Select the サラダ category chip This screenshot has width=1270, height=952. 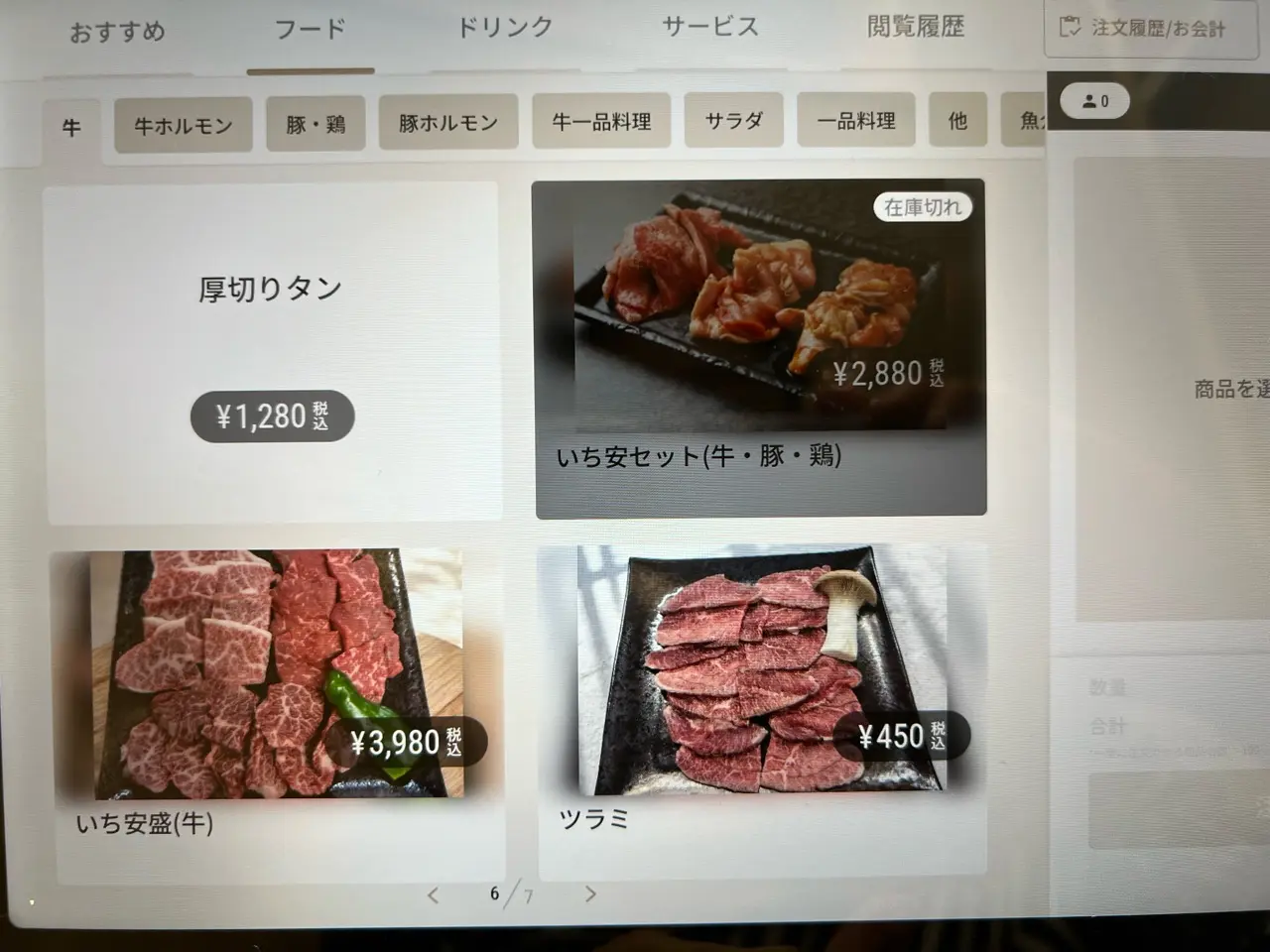point(733,121)
